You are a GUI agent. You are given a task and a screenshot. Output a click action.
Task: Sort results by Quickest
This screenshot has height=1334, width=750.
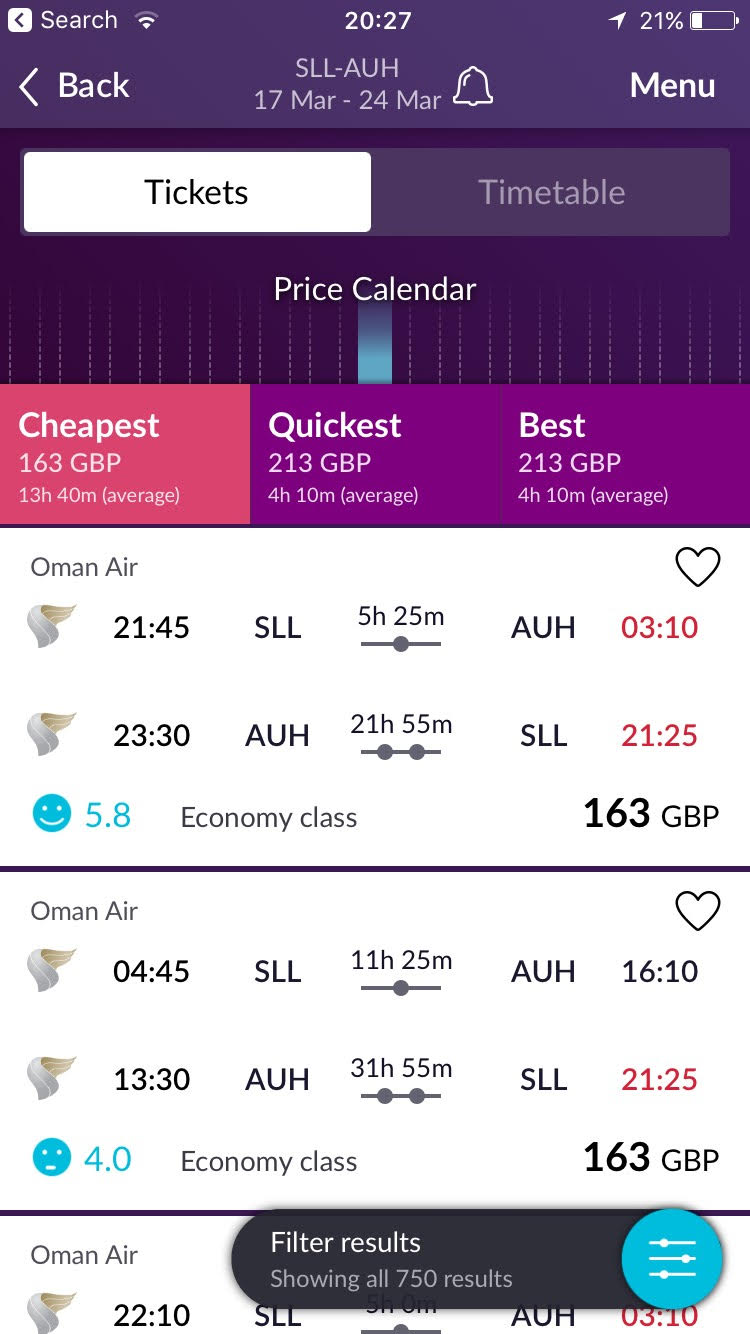click(x=375, y=455)
